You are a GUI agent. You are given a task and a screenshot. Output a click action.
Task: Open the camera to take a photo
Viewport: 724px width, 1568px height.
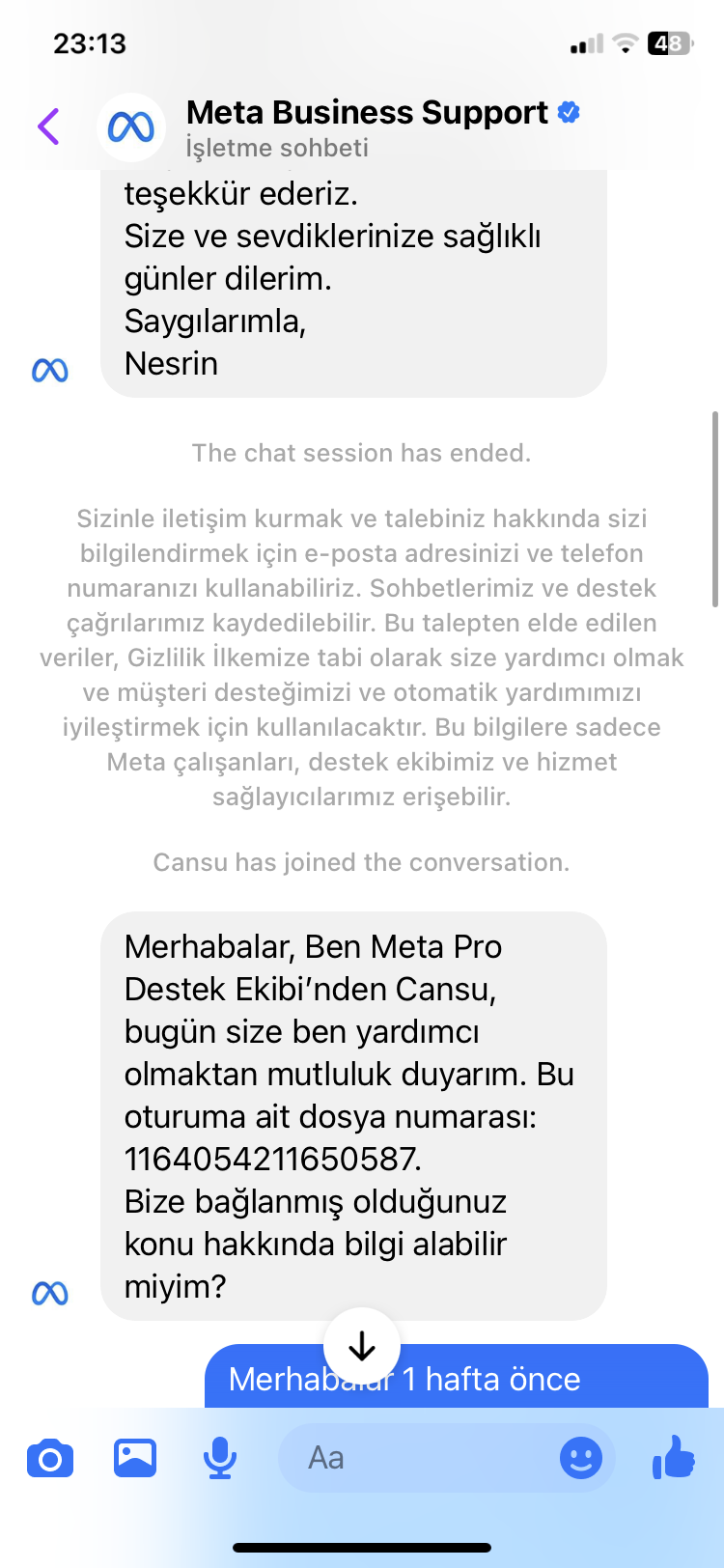(50, 1458)
